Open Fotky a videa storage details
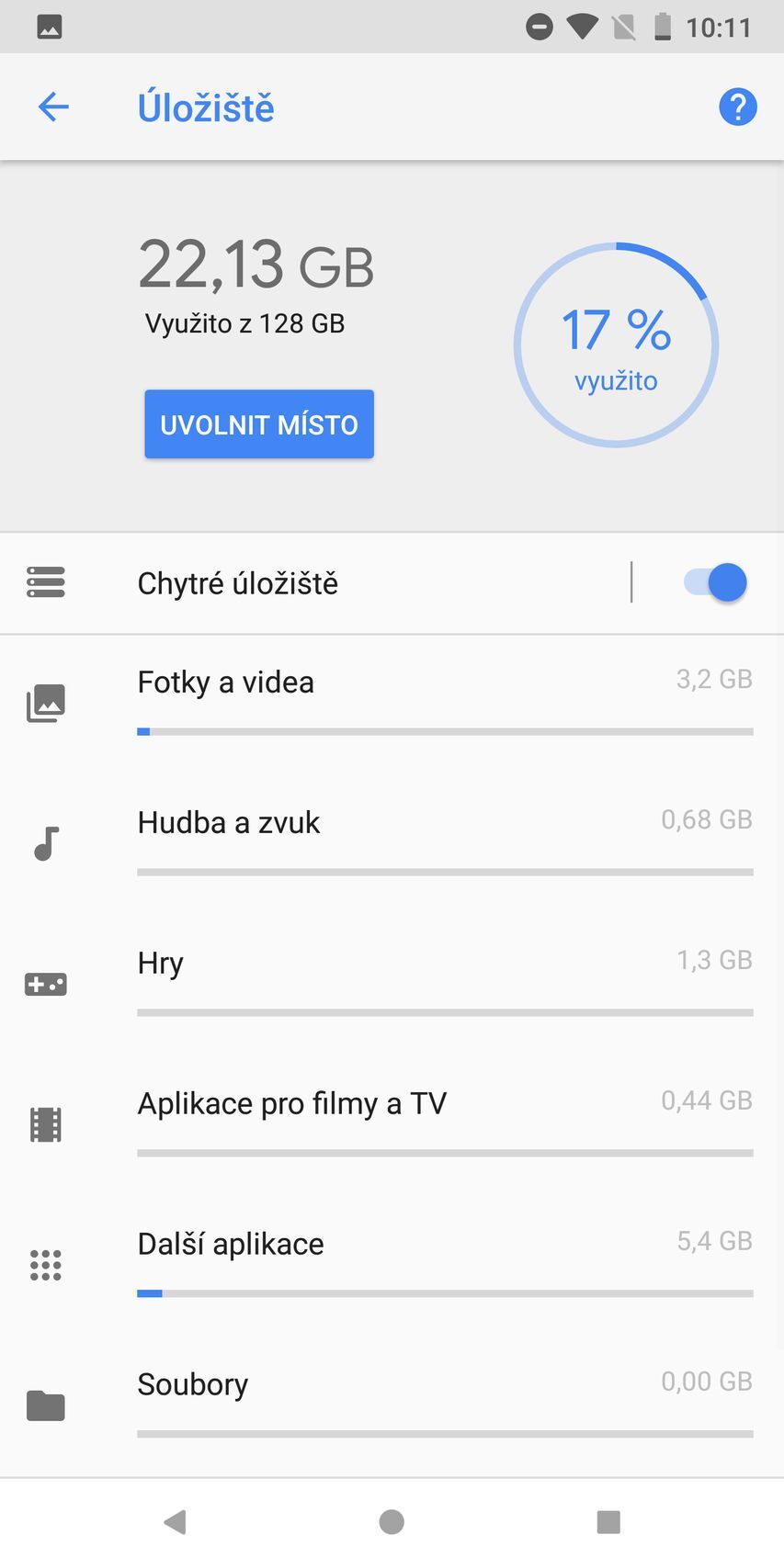Screen dimensions: 784x1568 click(392, 704)
